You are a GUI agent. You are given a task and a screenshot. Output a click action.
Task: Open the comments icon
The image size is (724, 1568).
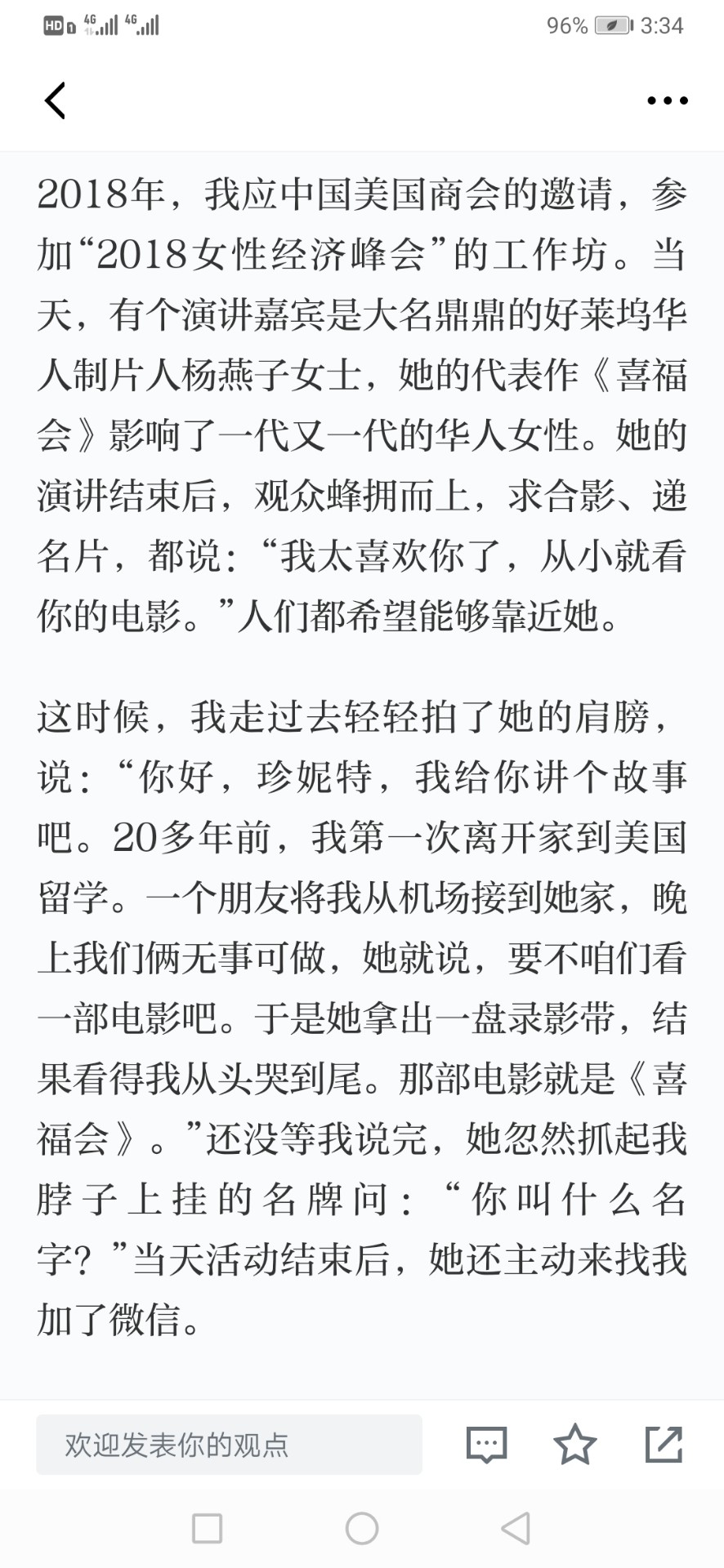click(487, 1445)
